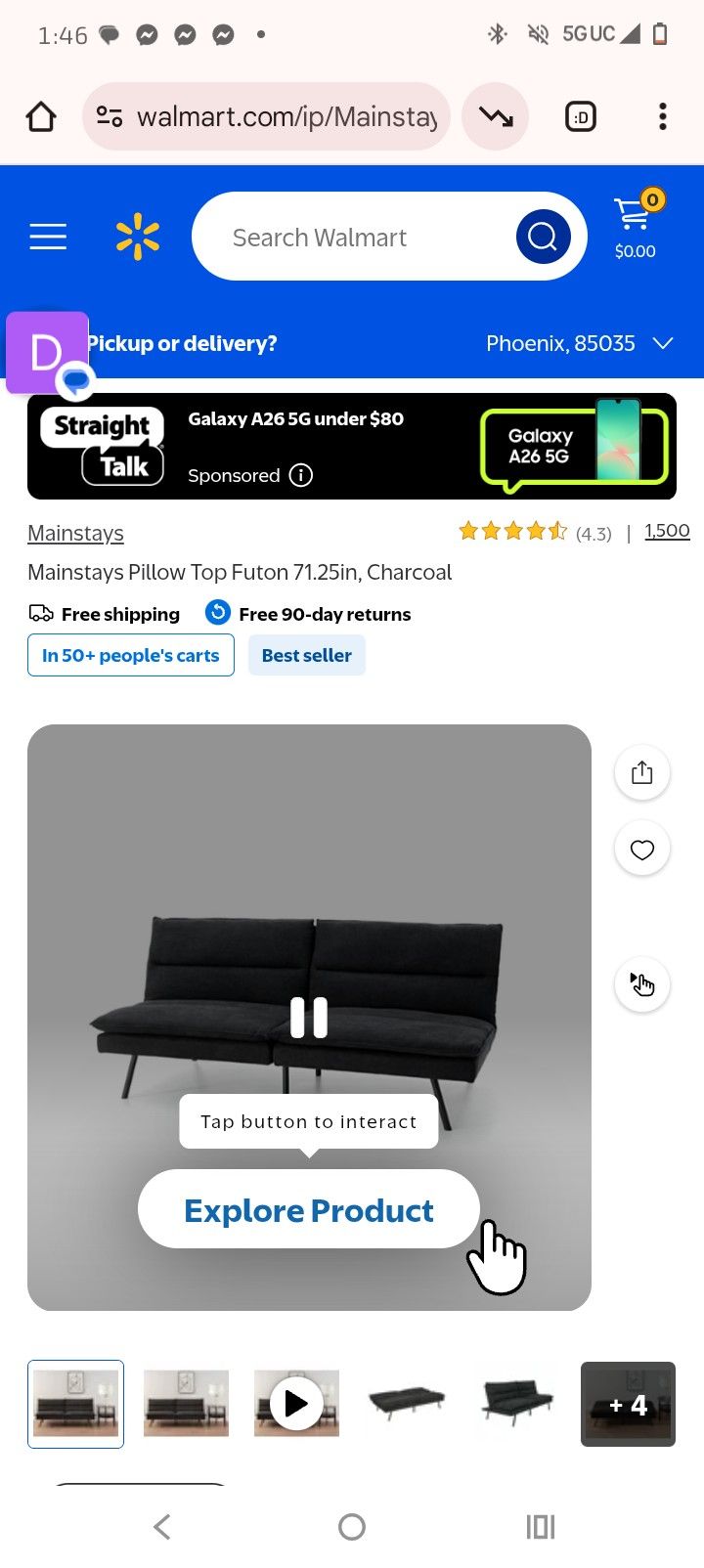704x1568 pixels.
Task: Share this futon product
Action: coord(641,771)
